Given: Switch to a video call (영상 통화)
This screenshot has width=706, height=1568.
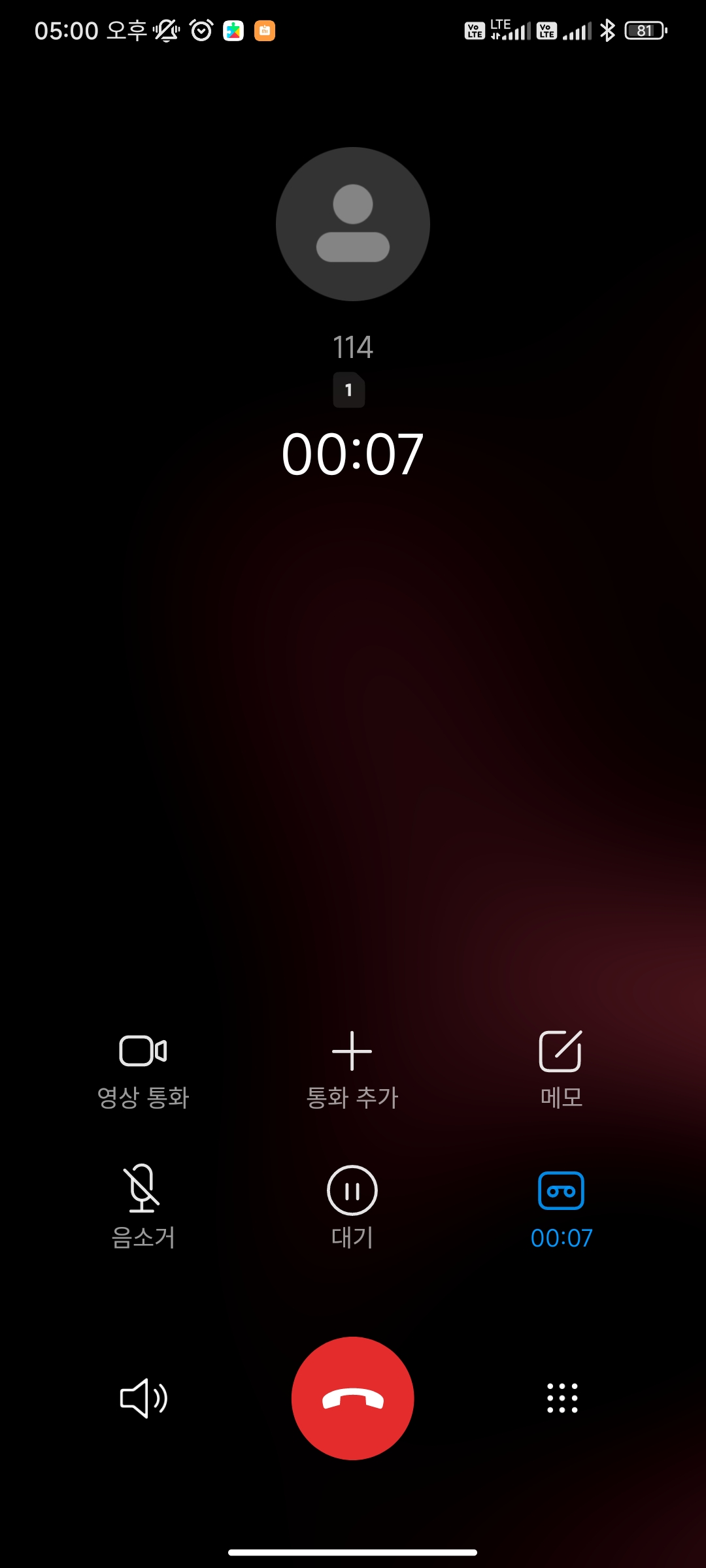Looking at the screenshot, I should (x=143, y=1070).
